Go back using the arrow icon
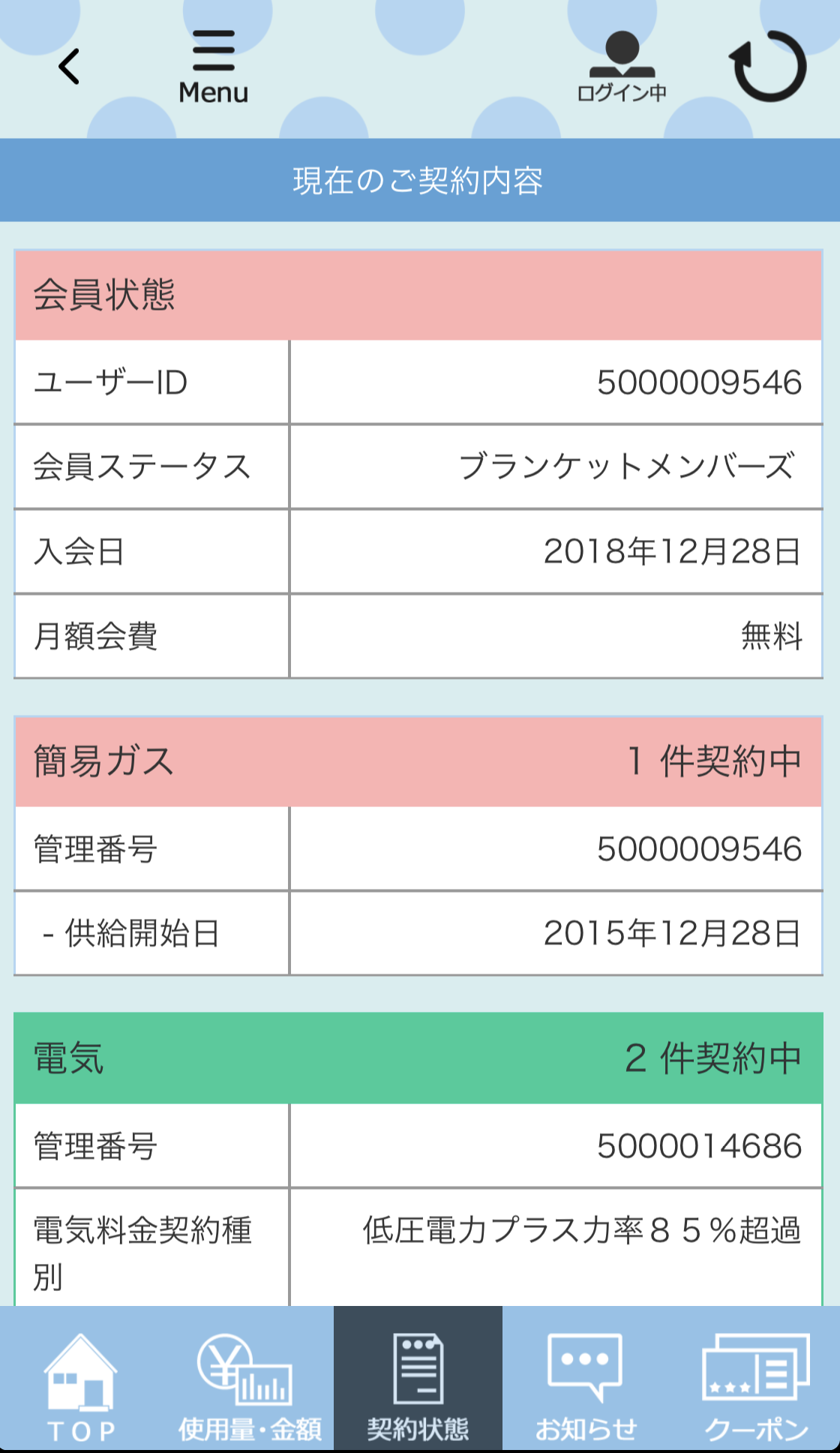 pyautogui.click(x=69, y=67)
